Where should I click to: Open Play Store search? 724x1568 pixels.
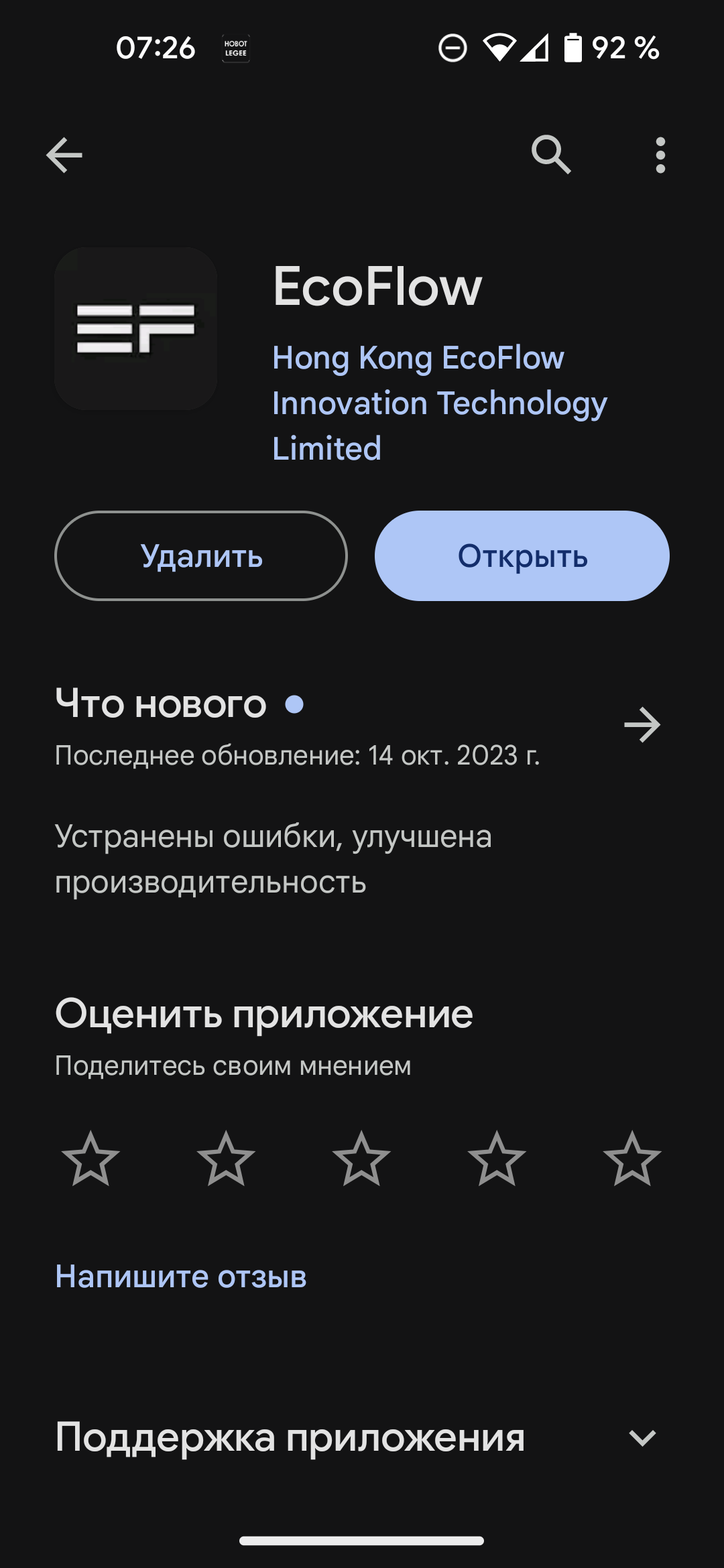[x=551, y=155]
